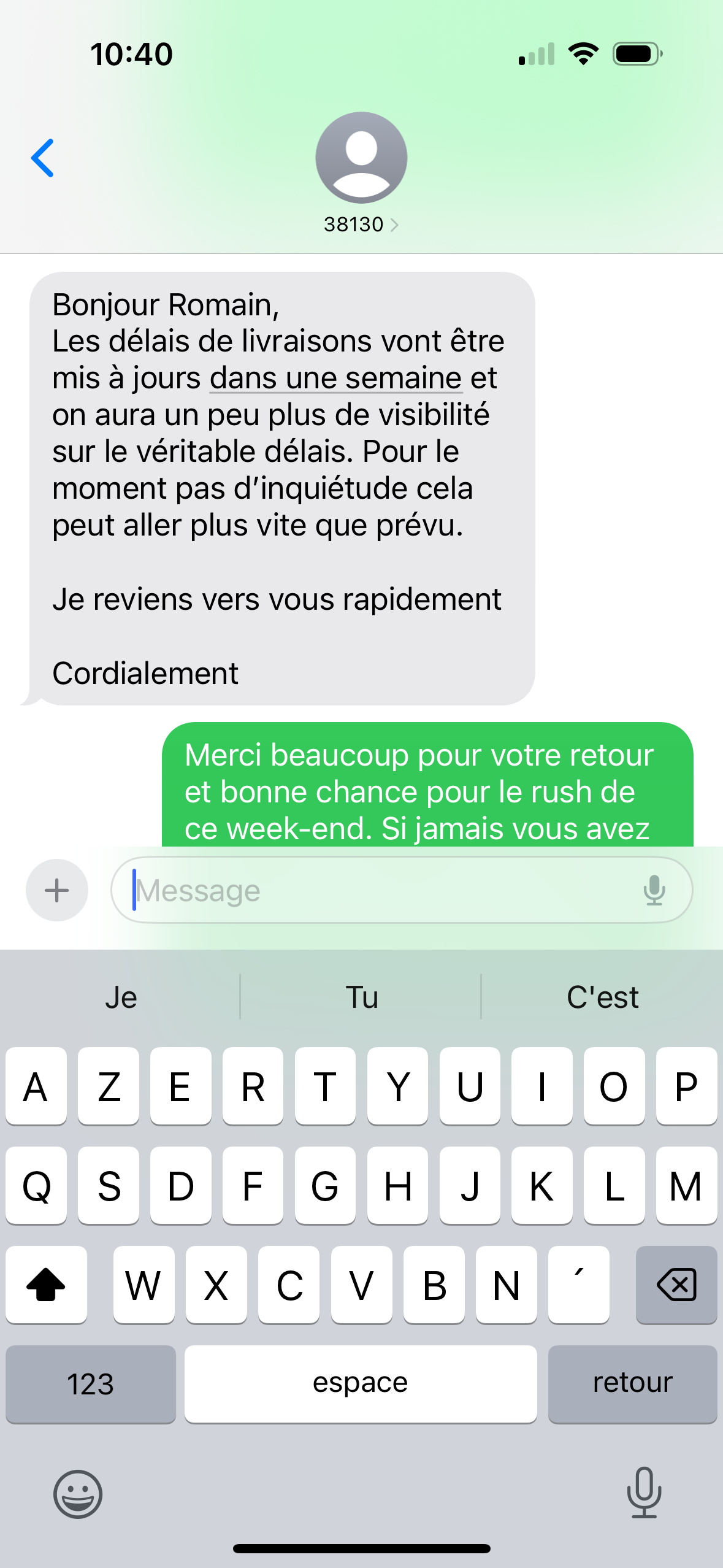Screen dimensions: 723x1568
Task: Enable the shift key
Action: [47, 1285]
